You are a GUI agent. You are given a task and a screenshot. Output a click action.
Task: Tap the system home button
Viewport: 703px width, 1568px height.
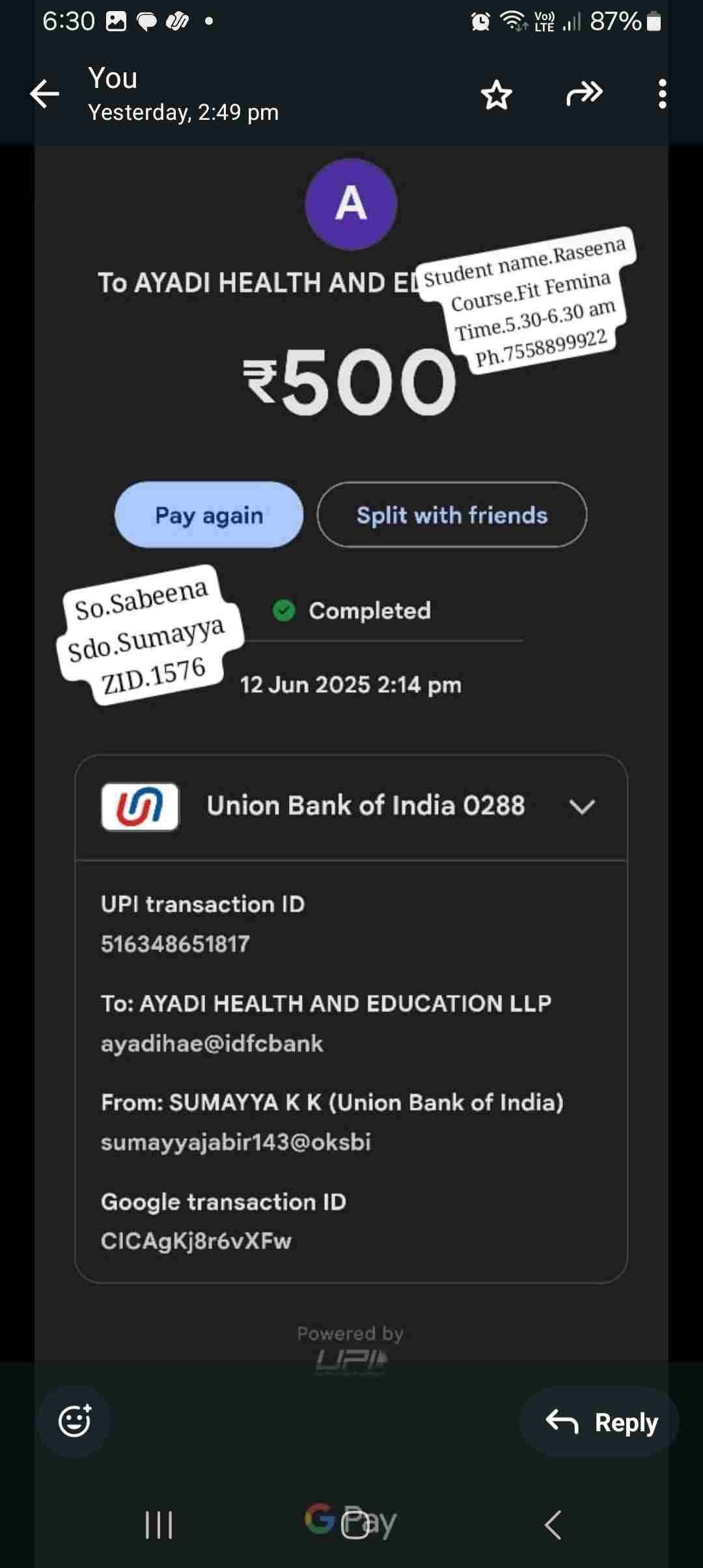pos(355,1525)
